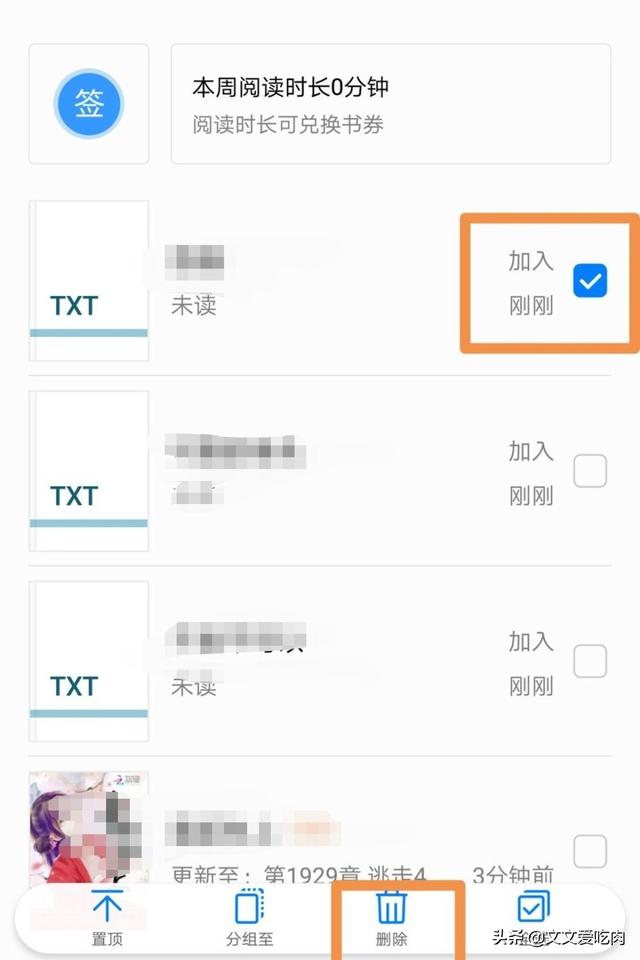Move selected book using 分组至
This screenshot has height=960, width=640.
pos(249,918)
